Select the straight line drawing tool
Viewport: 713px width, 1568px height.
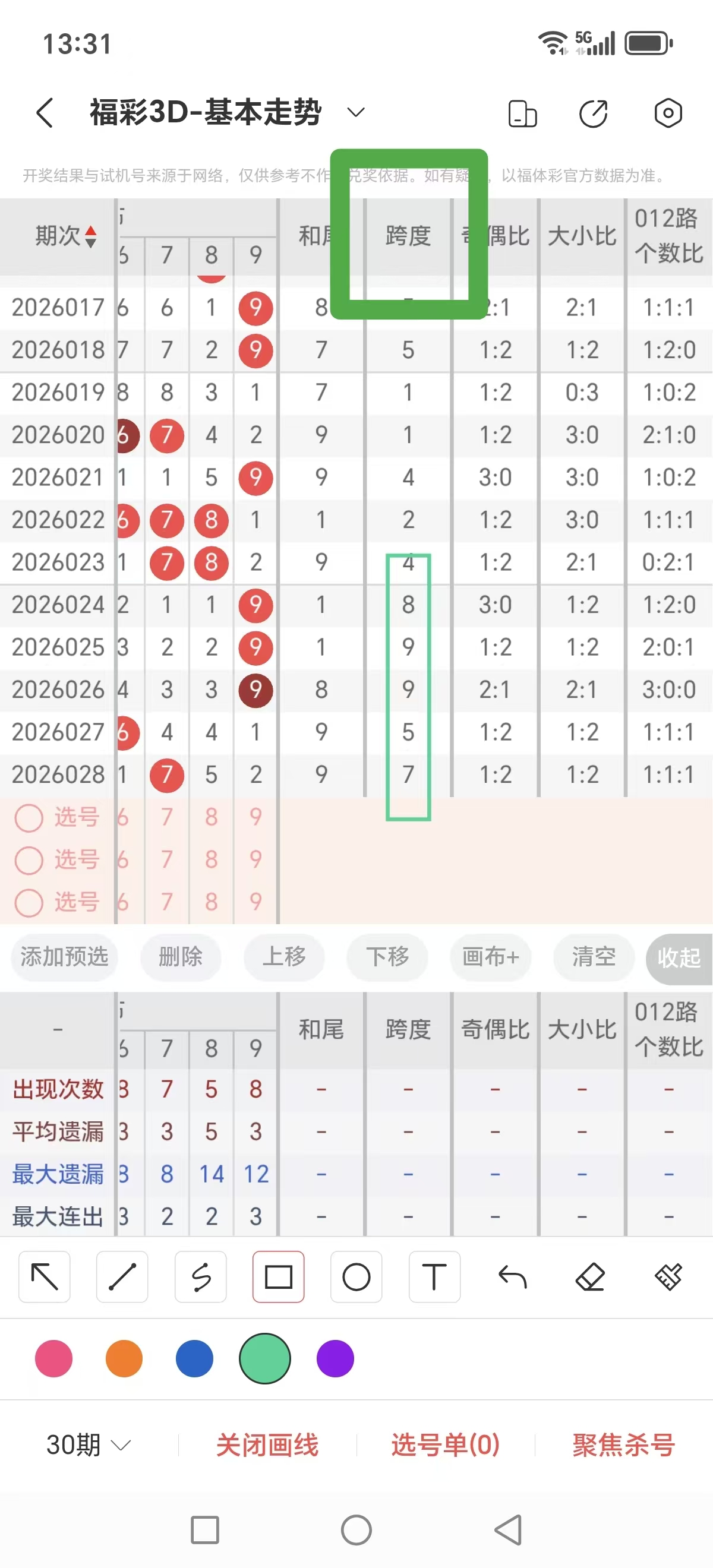click(x=122, y=1277)
